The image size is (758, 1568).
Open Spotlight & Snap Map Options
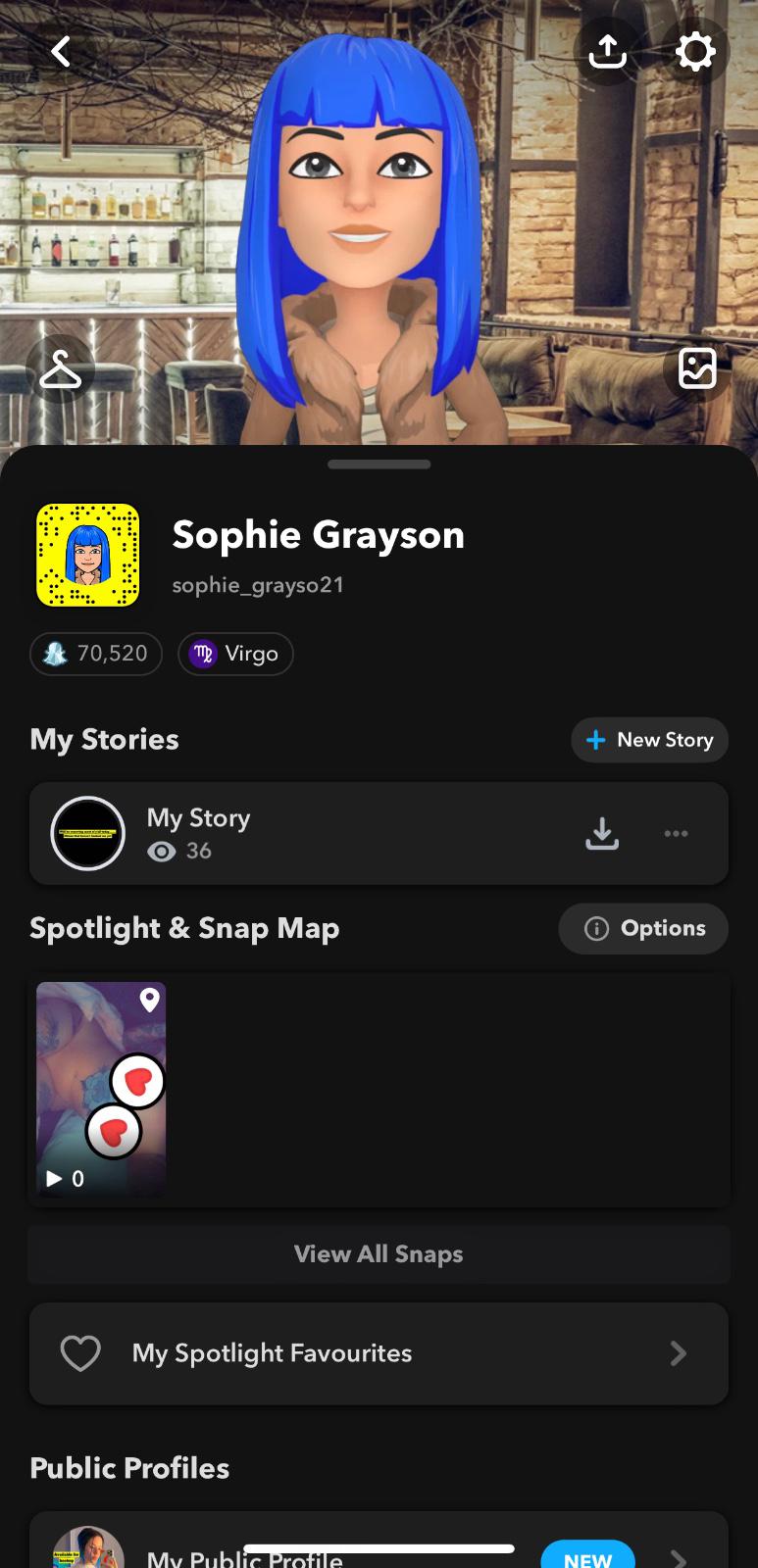coord(643,928)
